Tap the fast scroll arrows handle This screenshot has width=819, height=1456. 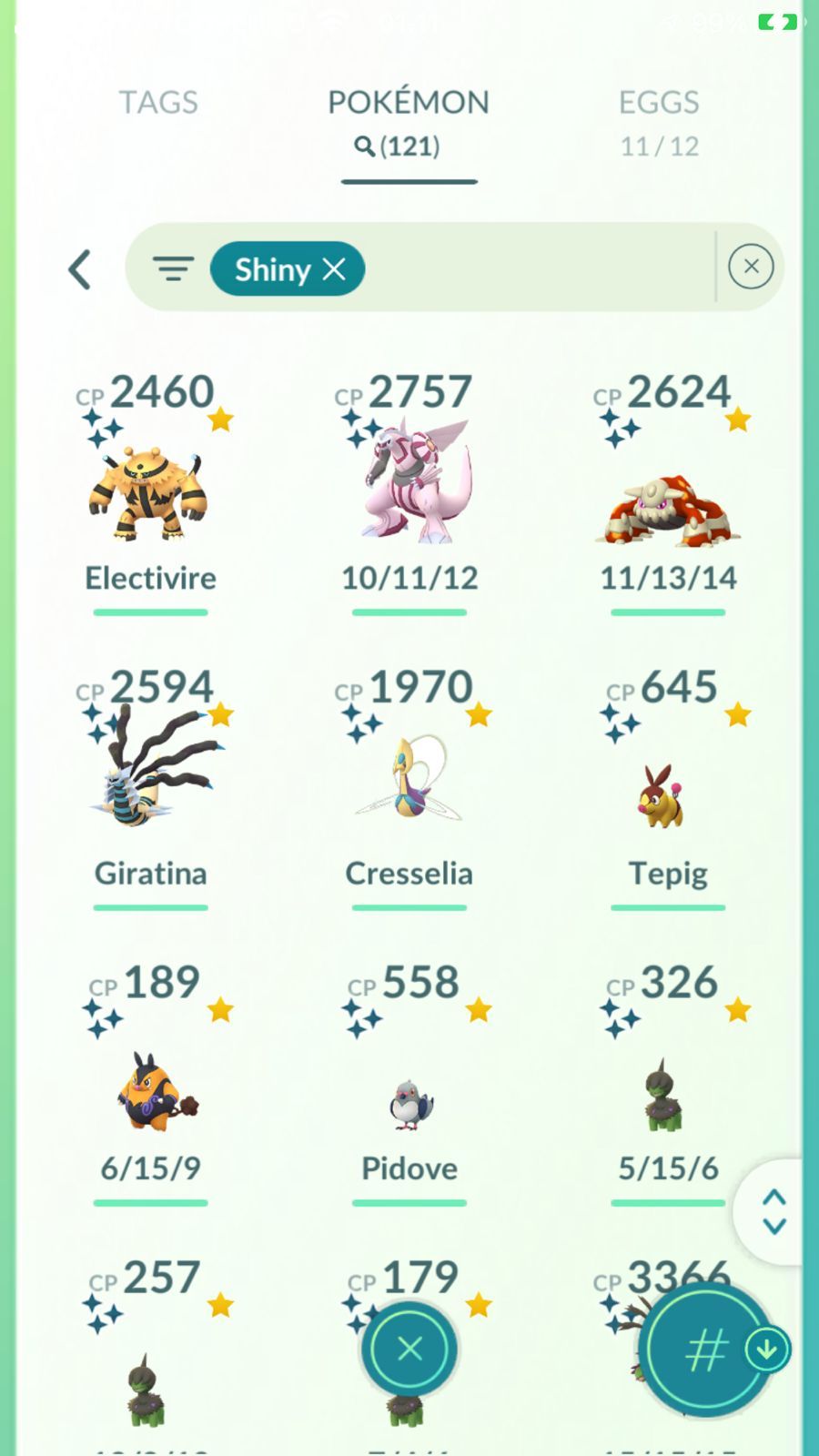point(773,1211)
